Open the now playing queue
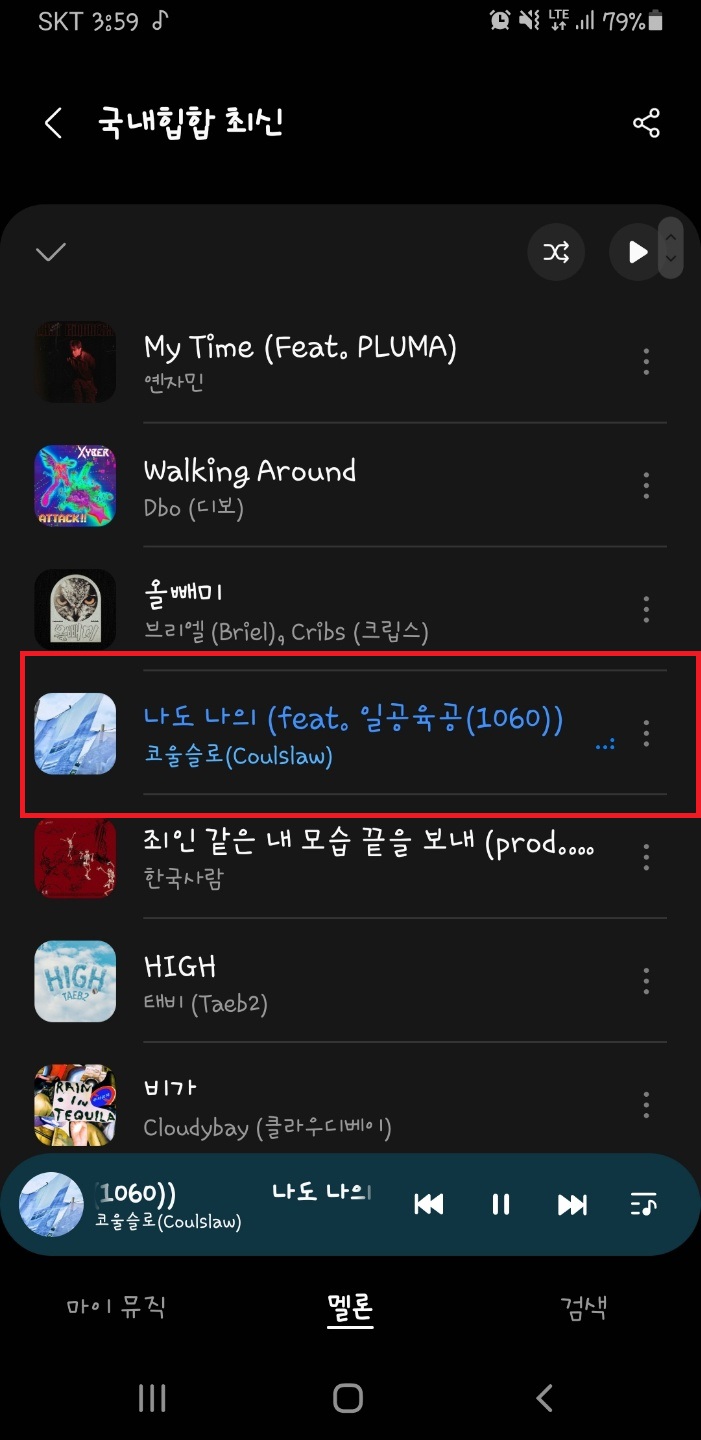 644,1205
